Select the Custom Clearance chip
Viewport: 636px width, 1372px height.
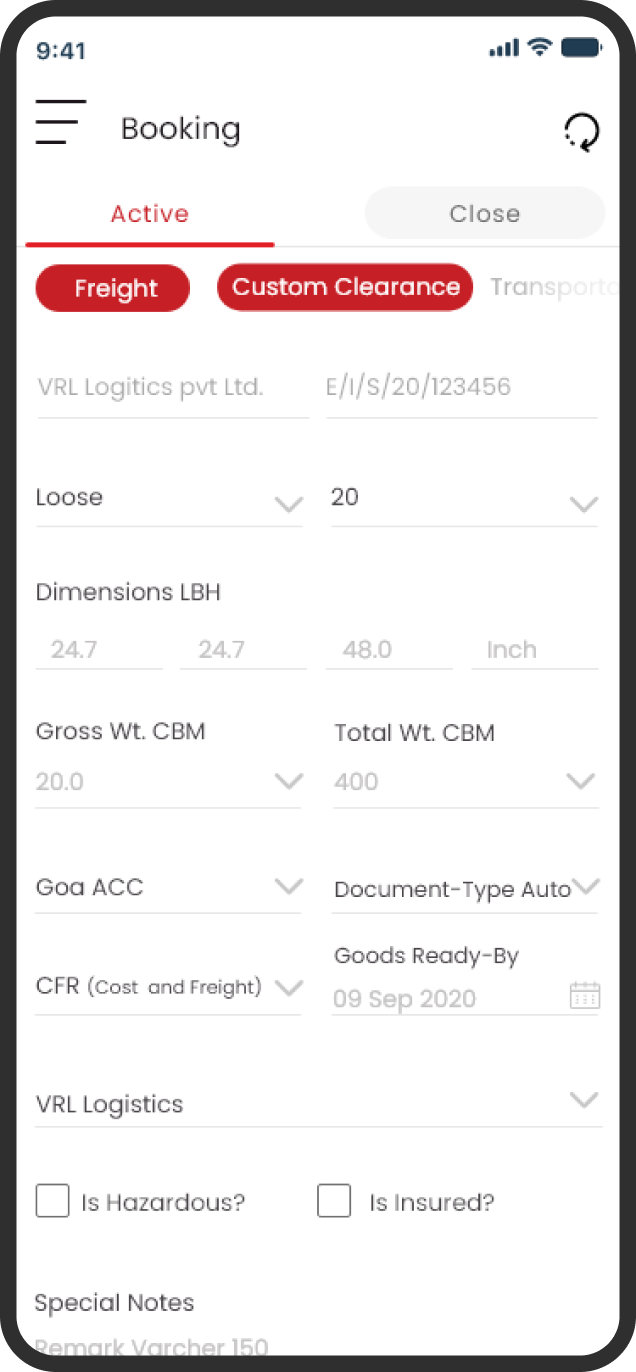(x=345, y=287)
